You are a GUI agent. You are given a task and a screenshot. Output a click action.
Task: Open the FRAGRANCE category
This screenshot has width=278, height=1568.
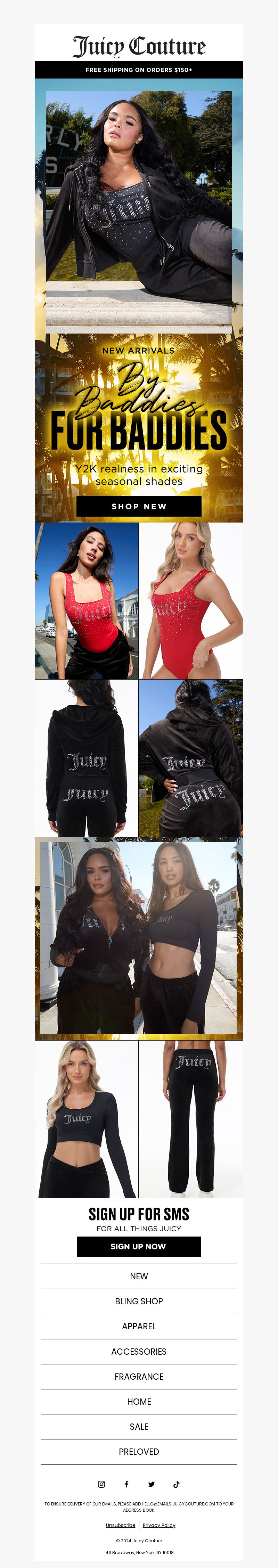coord(139,1376)
